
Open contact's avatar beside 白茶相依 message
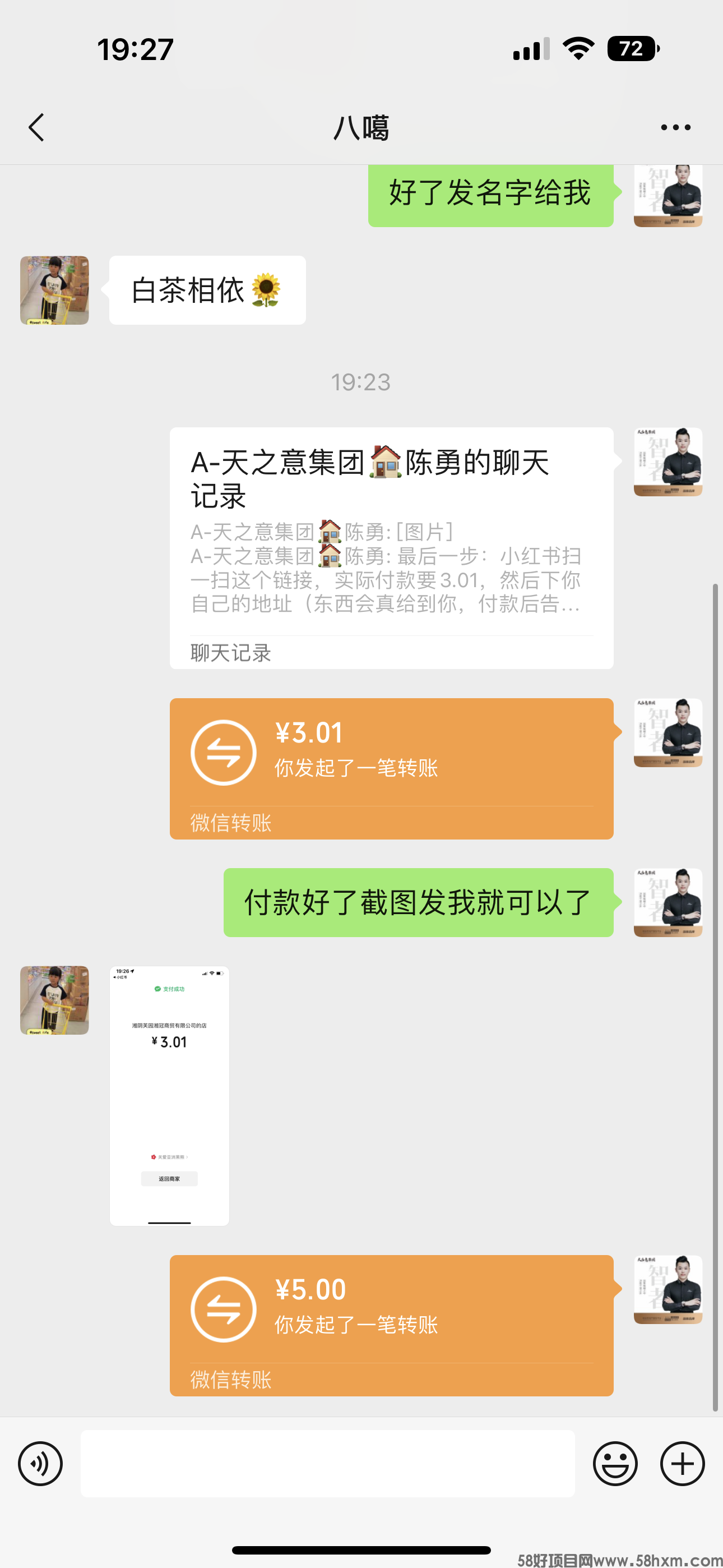coord(54,290)
